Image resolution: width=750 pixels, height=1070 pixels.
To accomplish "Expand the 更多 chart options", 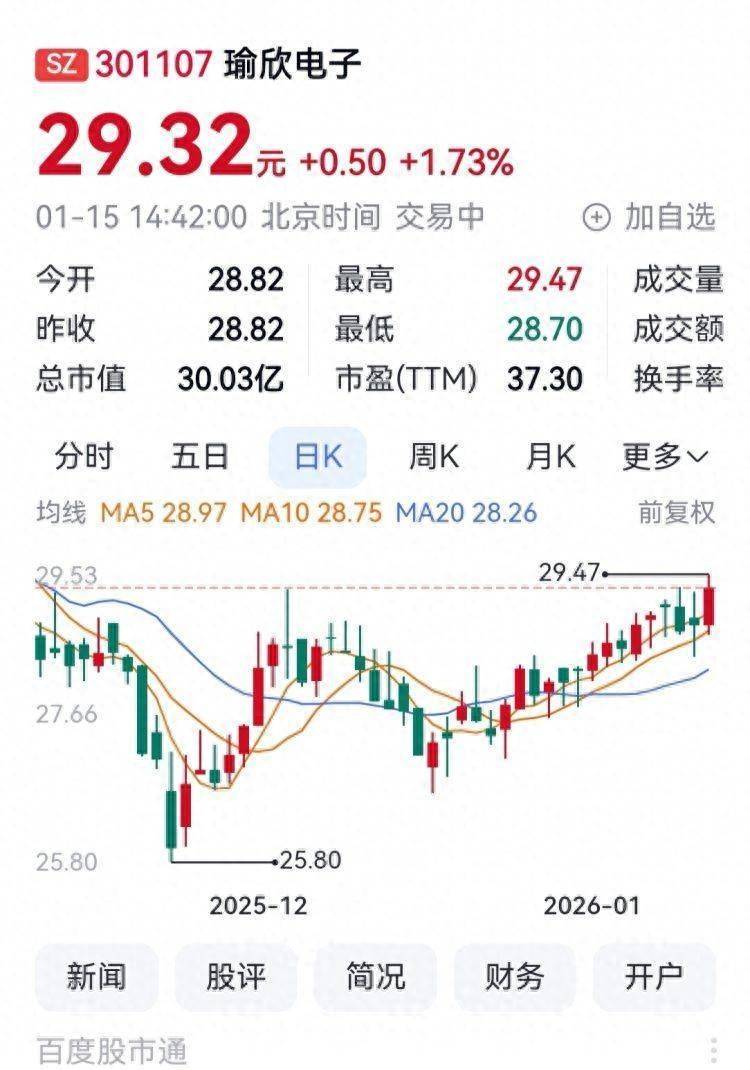I will pos(665,457).
